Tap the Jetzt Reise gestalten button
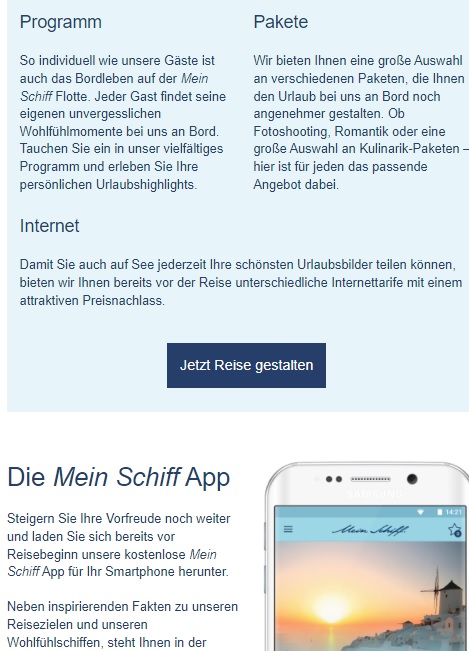The height and width of the screenshot is (651, 469). tap(246, 365)
